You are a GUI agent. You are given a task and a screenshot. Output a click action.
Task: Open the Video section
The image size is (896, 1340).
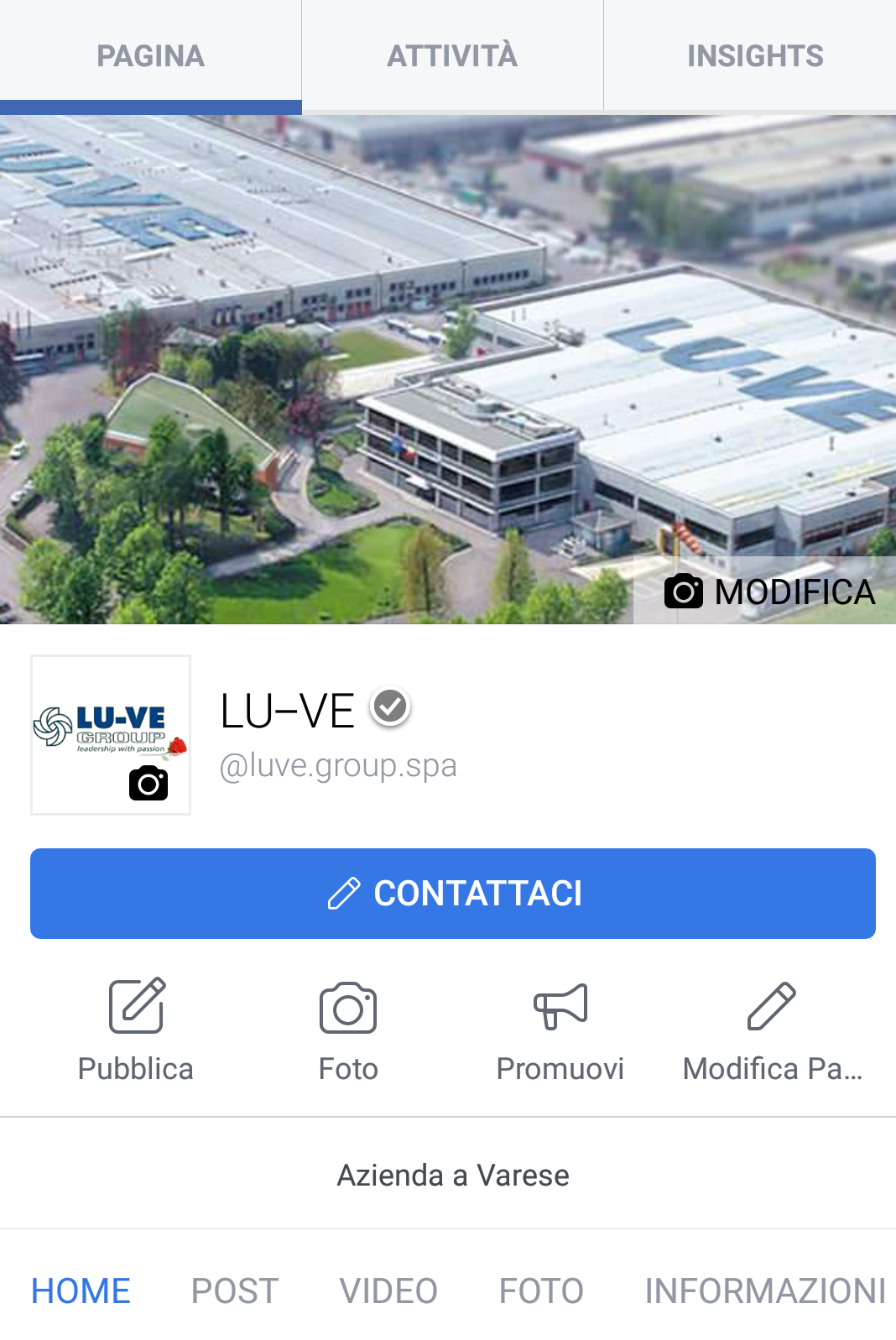[x=388, y=1290]
